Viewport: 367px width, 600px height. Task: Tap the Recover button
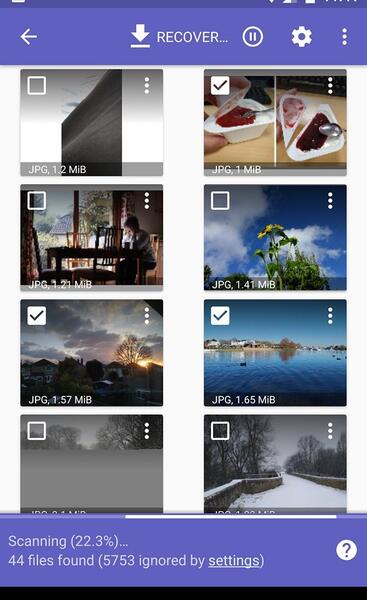pos(179,37)
